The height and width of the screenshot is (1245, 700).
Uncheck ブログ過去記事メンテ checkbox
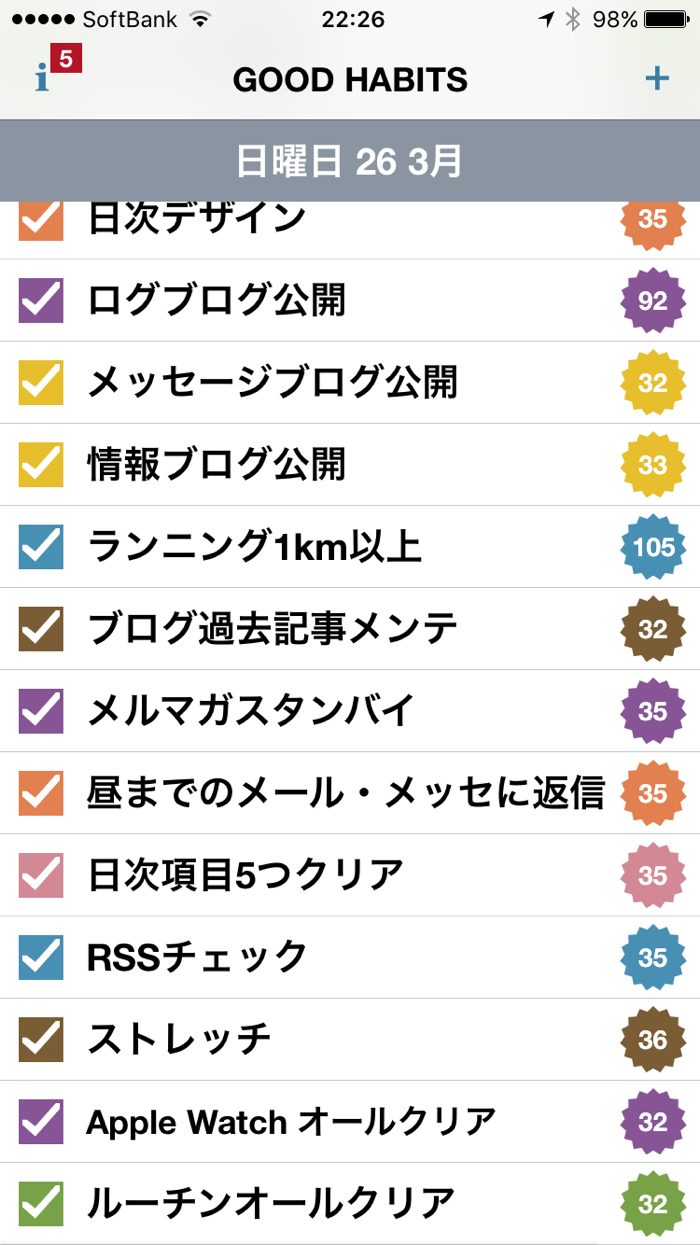(x=41, y=628)
